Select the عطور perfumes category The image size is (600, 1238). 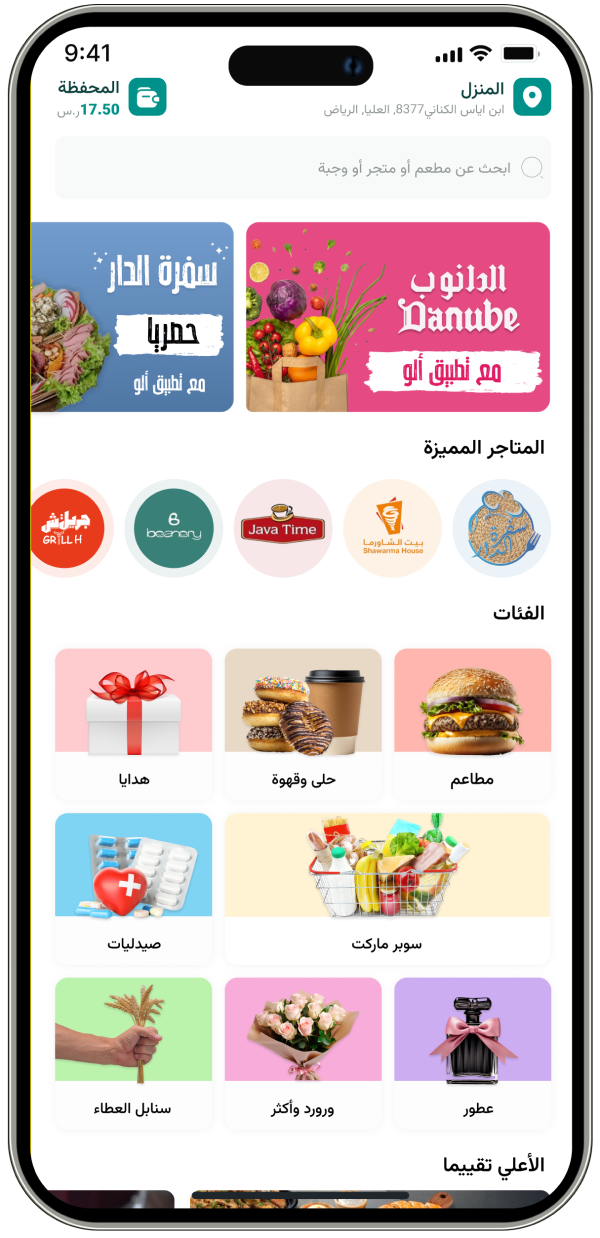tap(472, 1052)
